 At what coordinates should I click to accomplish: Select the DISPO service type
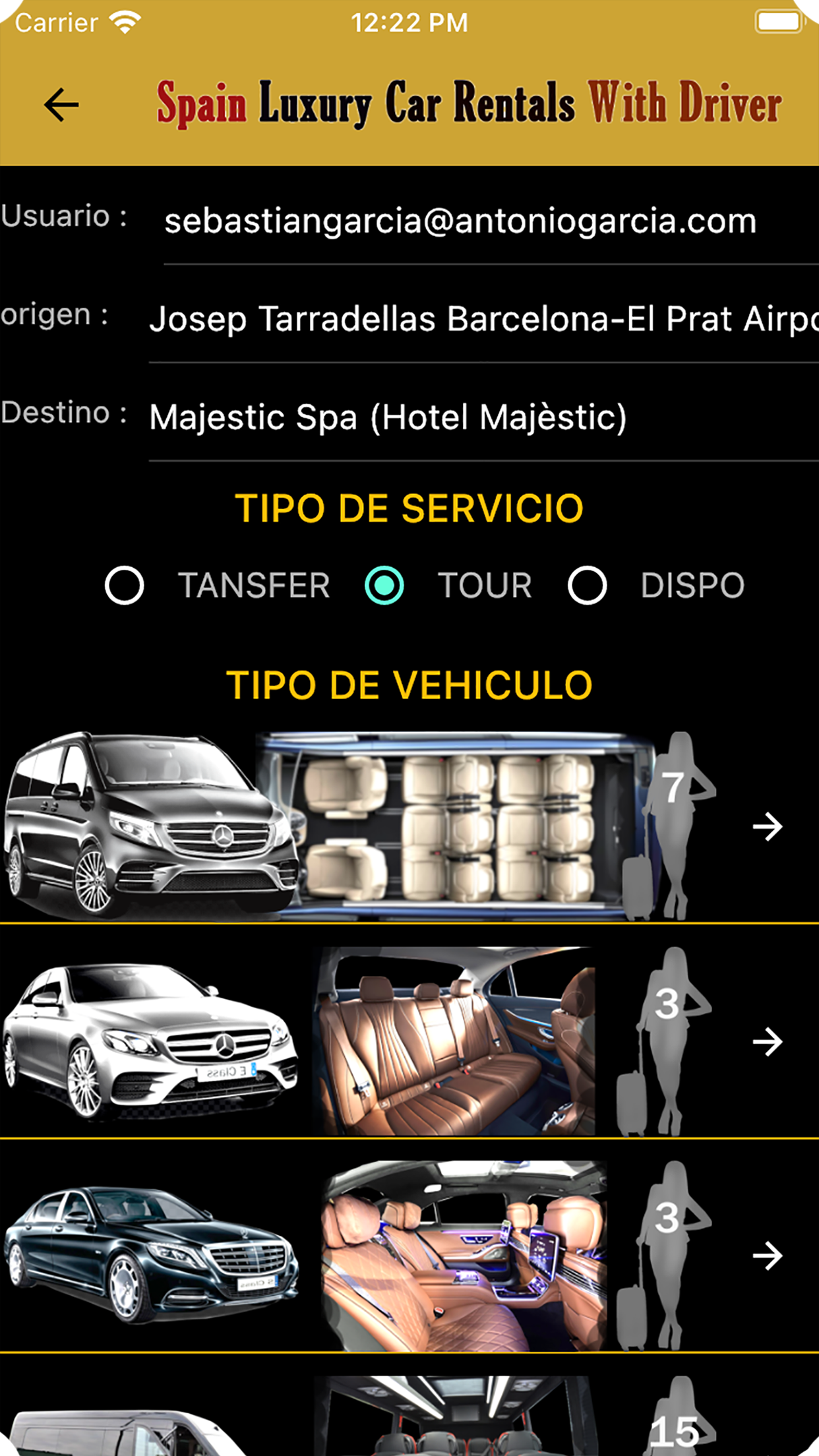587,586
